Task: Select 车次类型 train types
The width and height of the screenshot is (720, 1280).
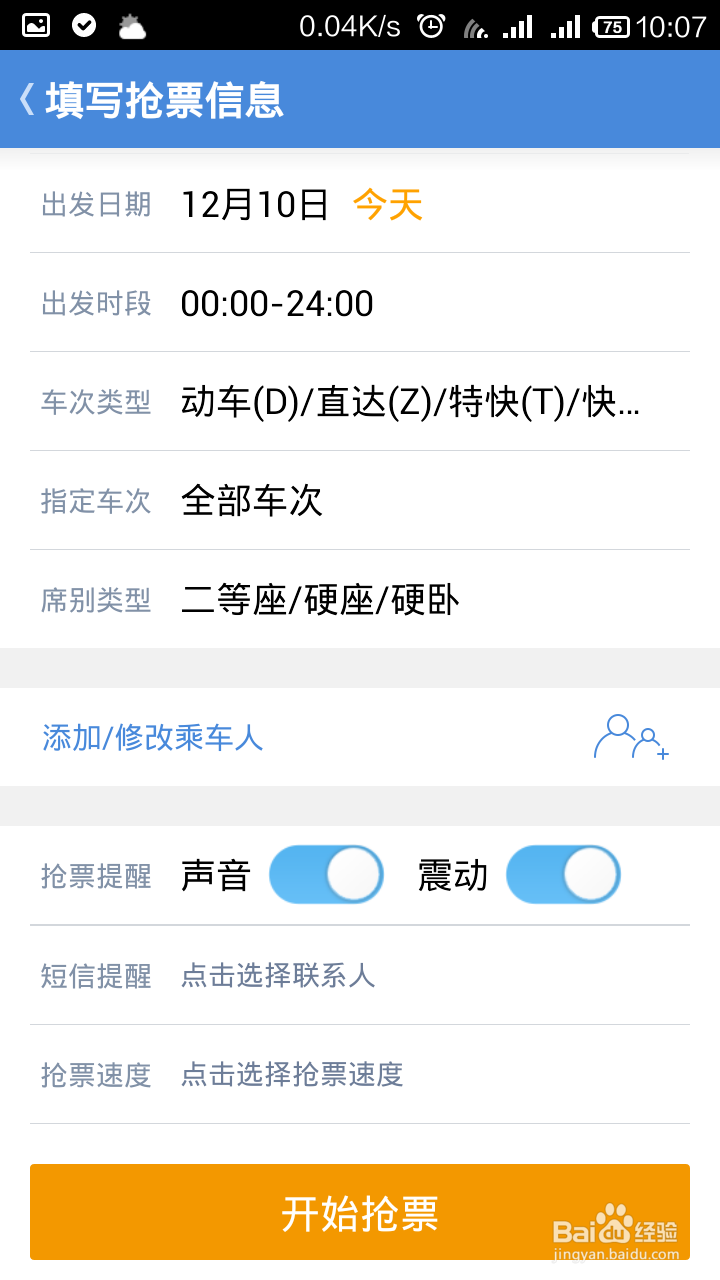Action: (x=360, y=402)
